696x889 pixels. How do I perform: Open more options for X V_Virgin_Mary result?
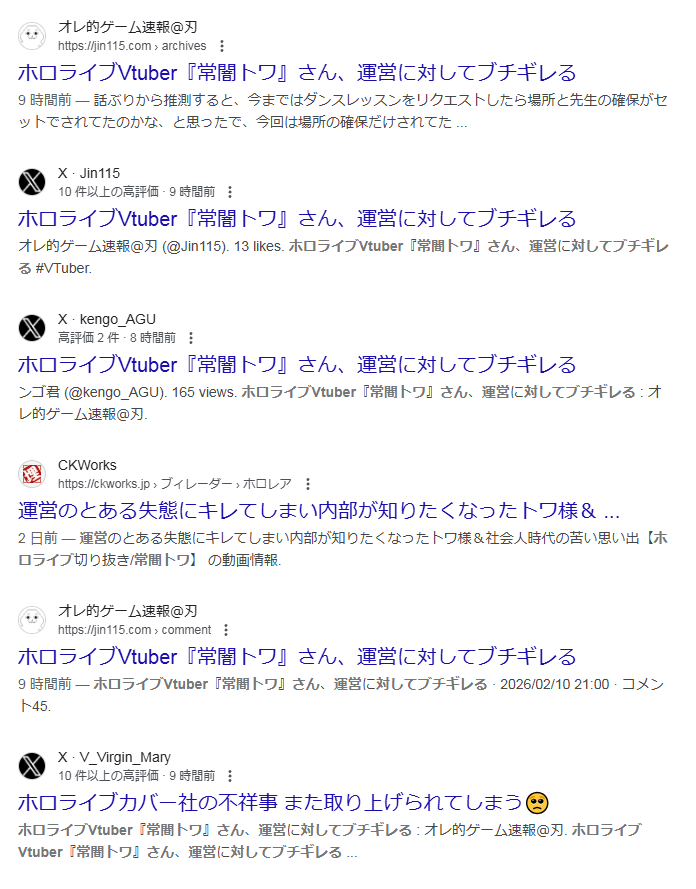(231, 776)
